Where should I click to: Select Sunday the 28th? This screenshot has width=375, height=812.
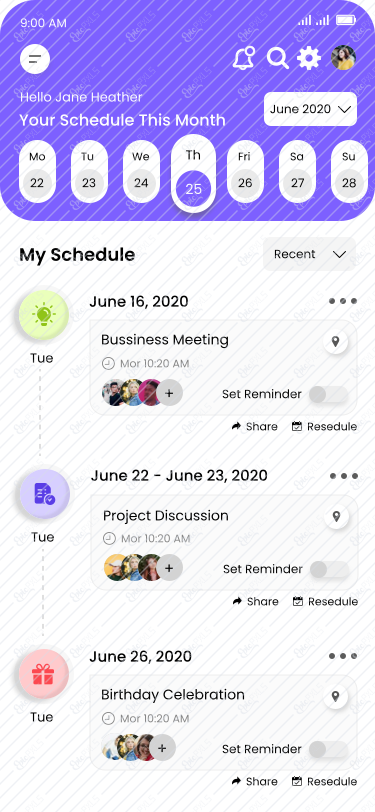[349, 171]
